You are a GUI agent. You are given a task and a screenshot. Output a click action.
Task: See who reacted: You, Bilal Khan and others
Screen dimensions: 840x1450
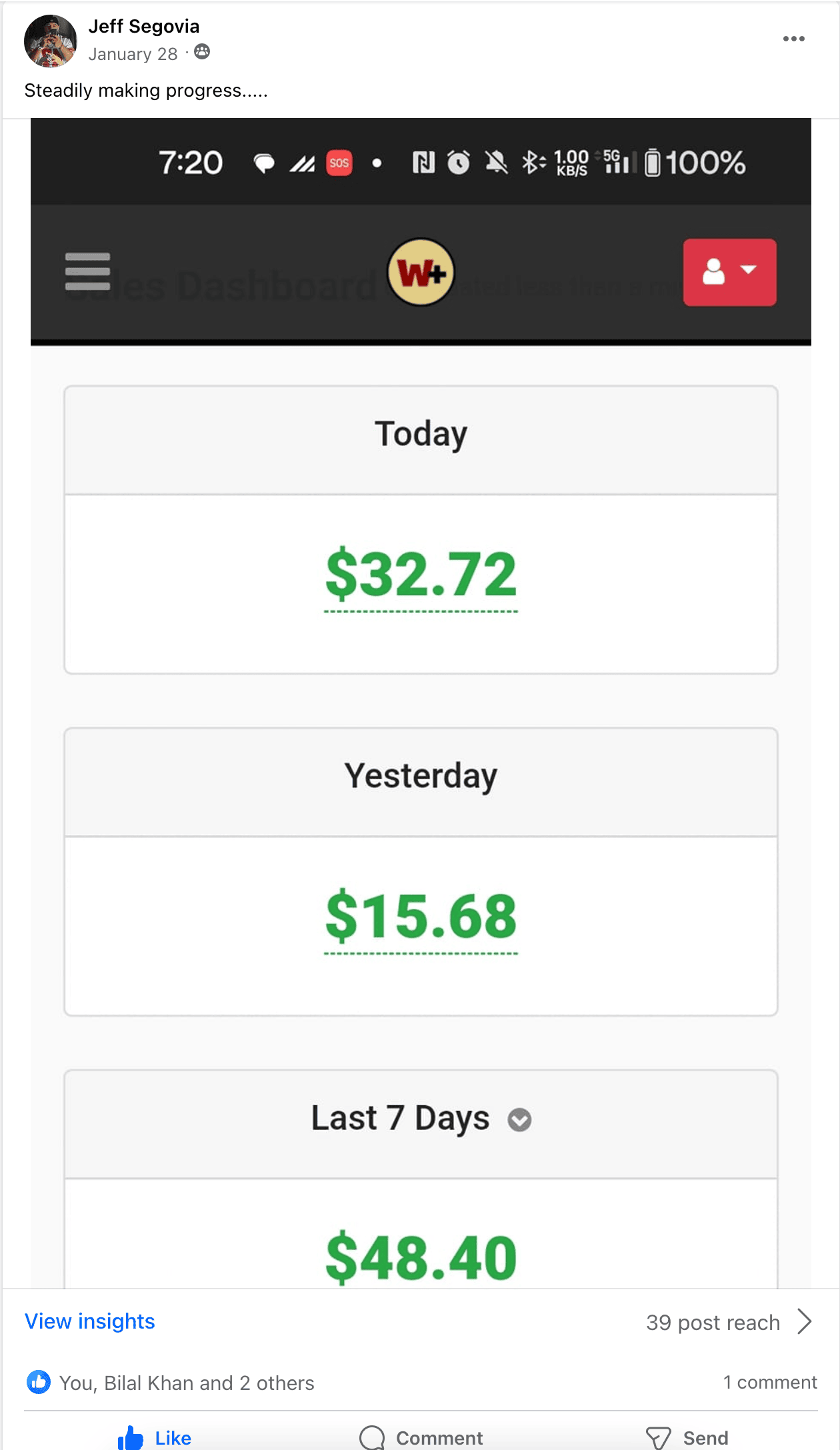pyautogui.click(x=186, y=1383)
